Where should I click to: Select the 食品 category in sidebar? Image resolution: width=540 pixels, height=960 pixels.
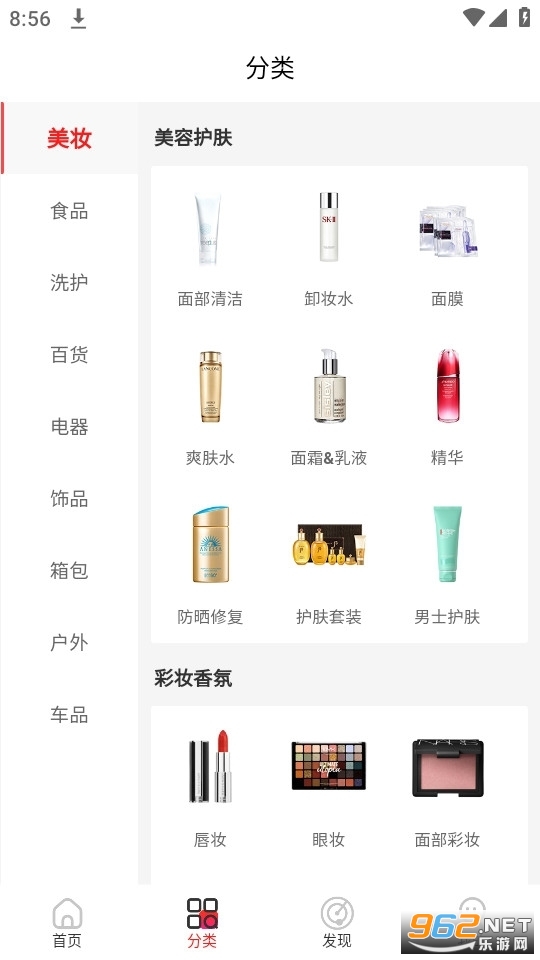69,211
